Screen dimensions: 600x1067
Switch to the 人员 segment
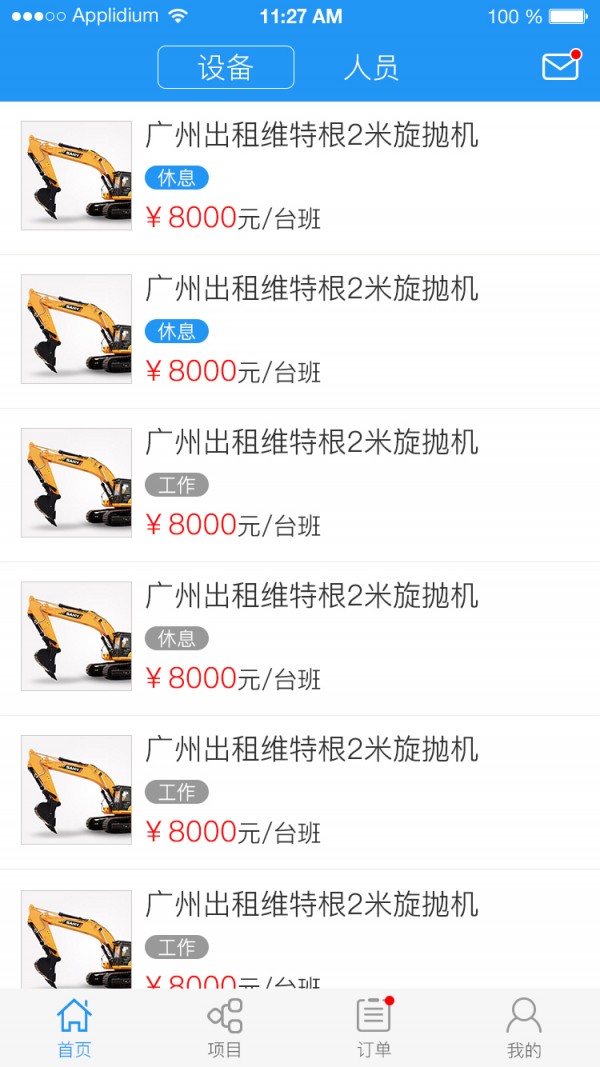tap(371, 68)
